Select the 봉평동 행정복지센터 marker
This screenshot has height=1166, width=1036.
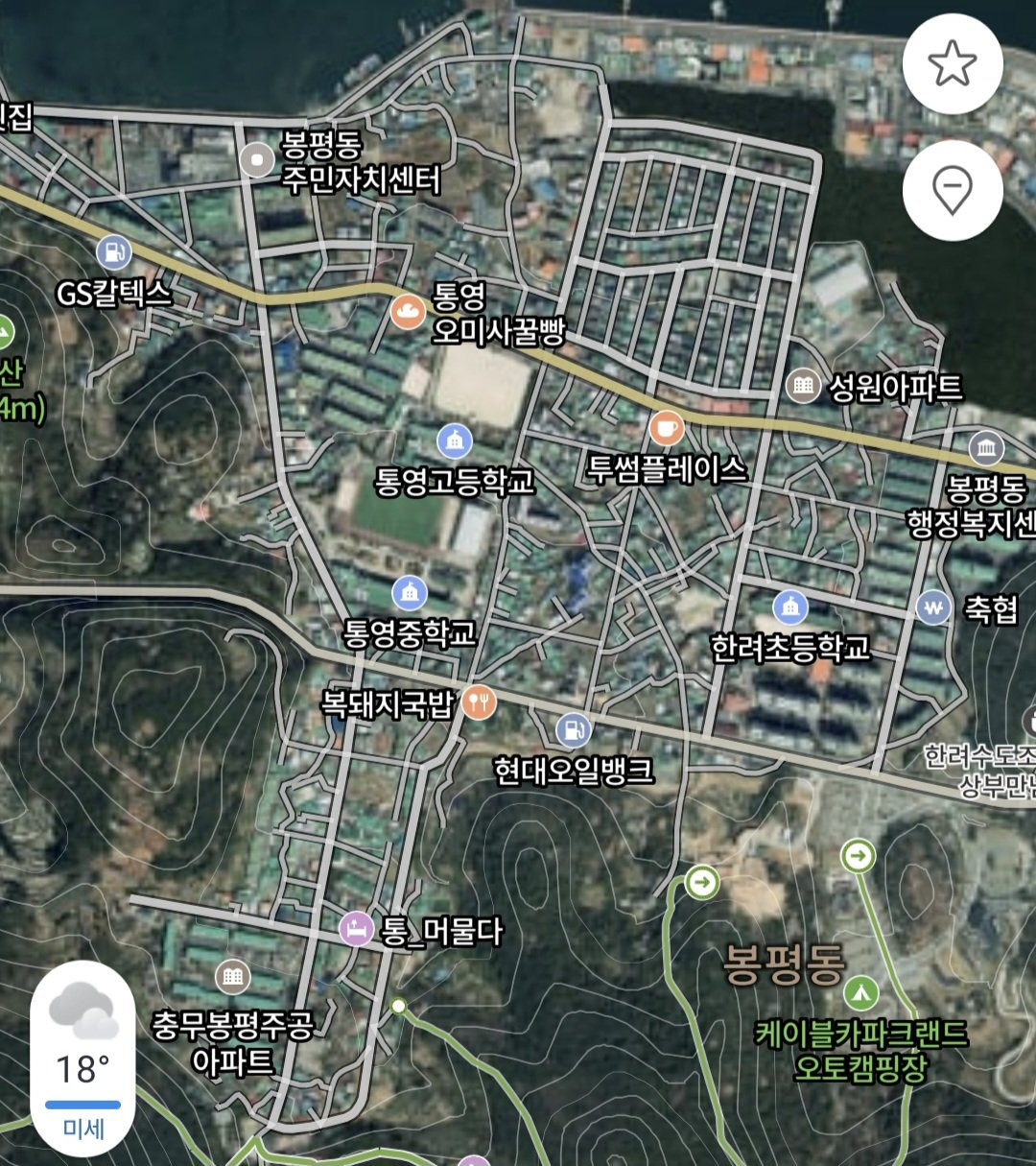(x=986, y=447)
